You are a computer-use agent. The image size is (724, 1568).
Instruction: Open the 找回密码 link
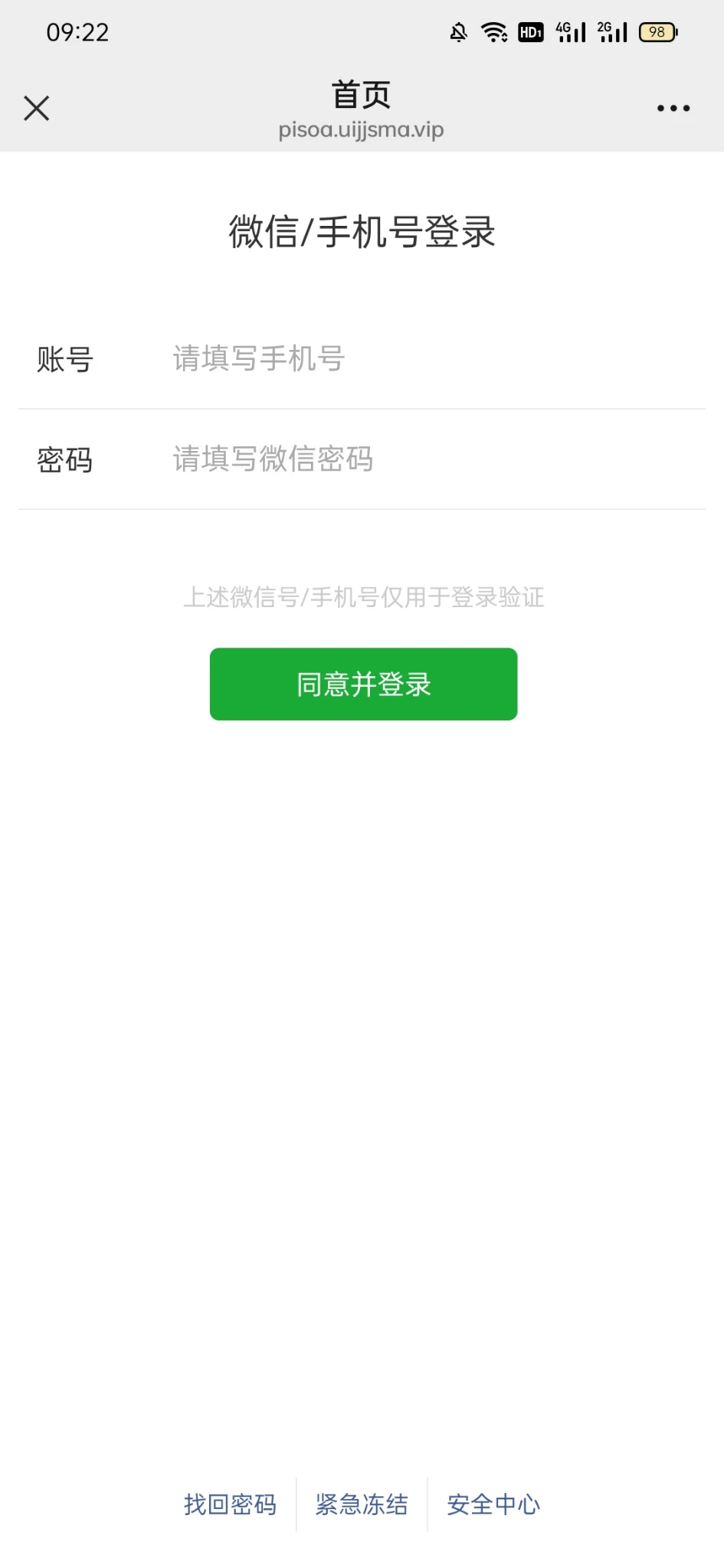230,1504
